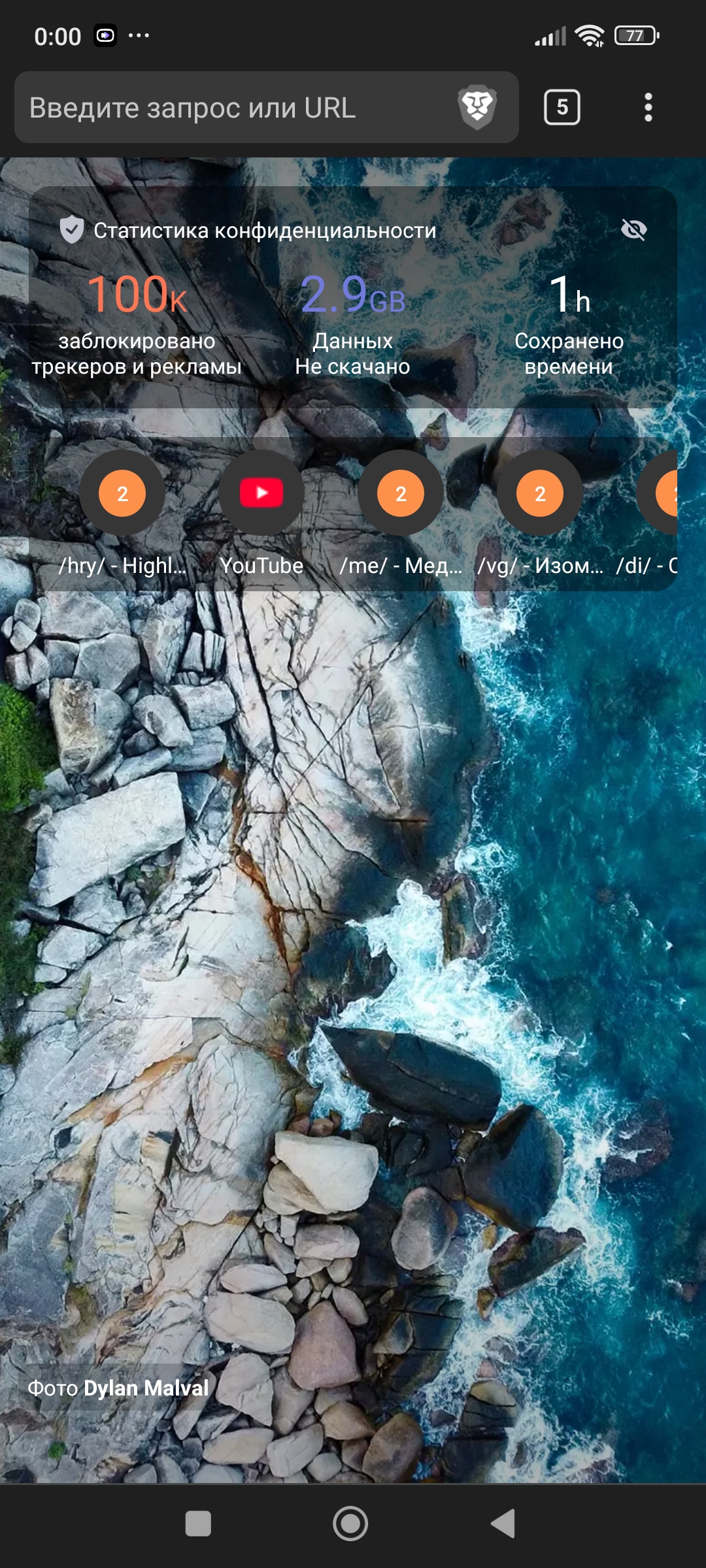Go to the system home screen

(x=350, y=1524)
